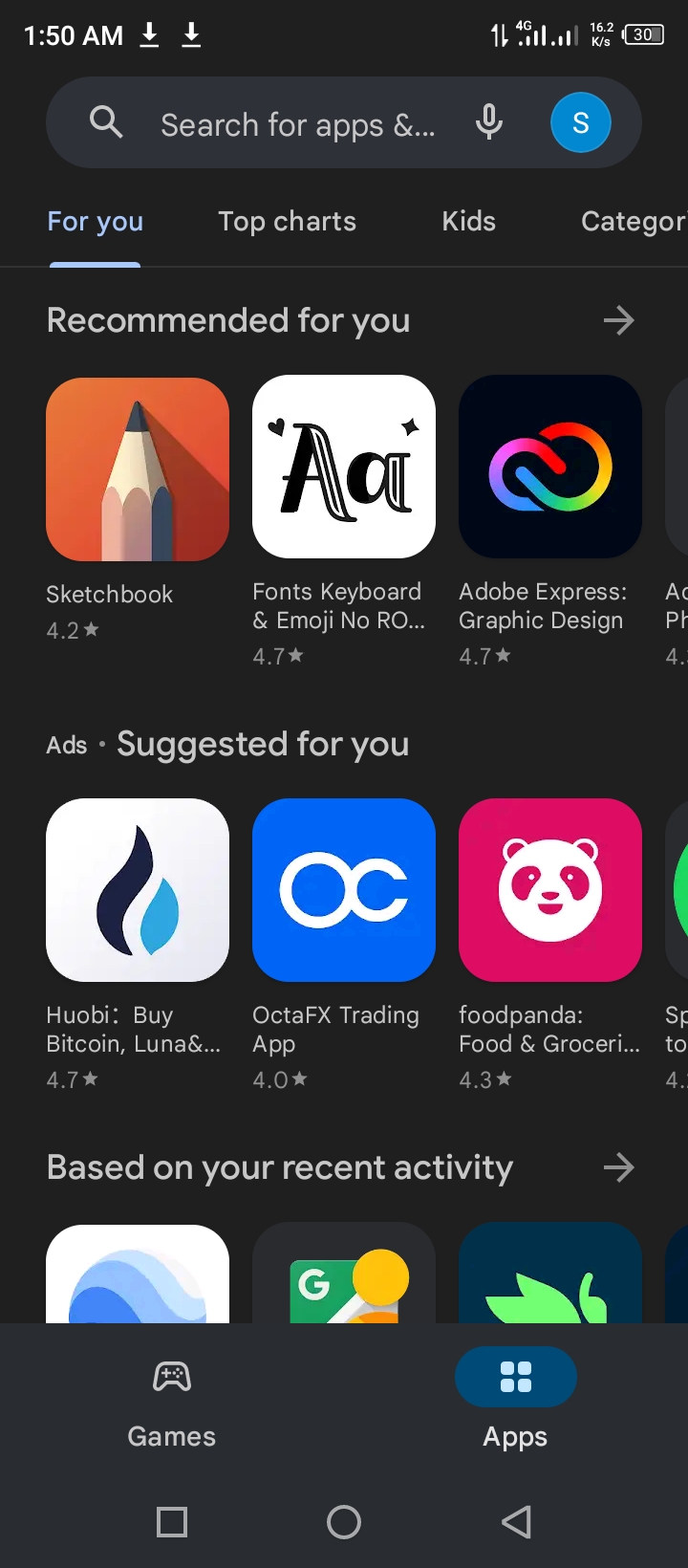The image size is (688, 1568).
Task: Go to the home screen
Action: click(344, 1521)
